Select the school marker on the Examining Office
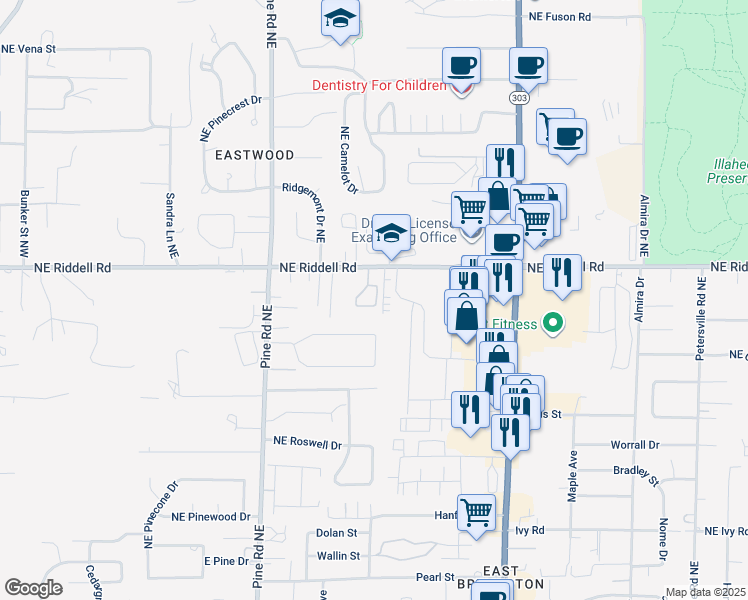The width and height of the screenshot is (748, 600). pos(392,233)
